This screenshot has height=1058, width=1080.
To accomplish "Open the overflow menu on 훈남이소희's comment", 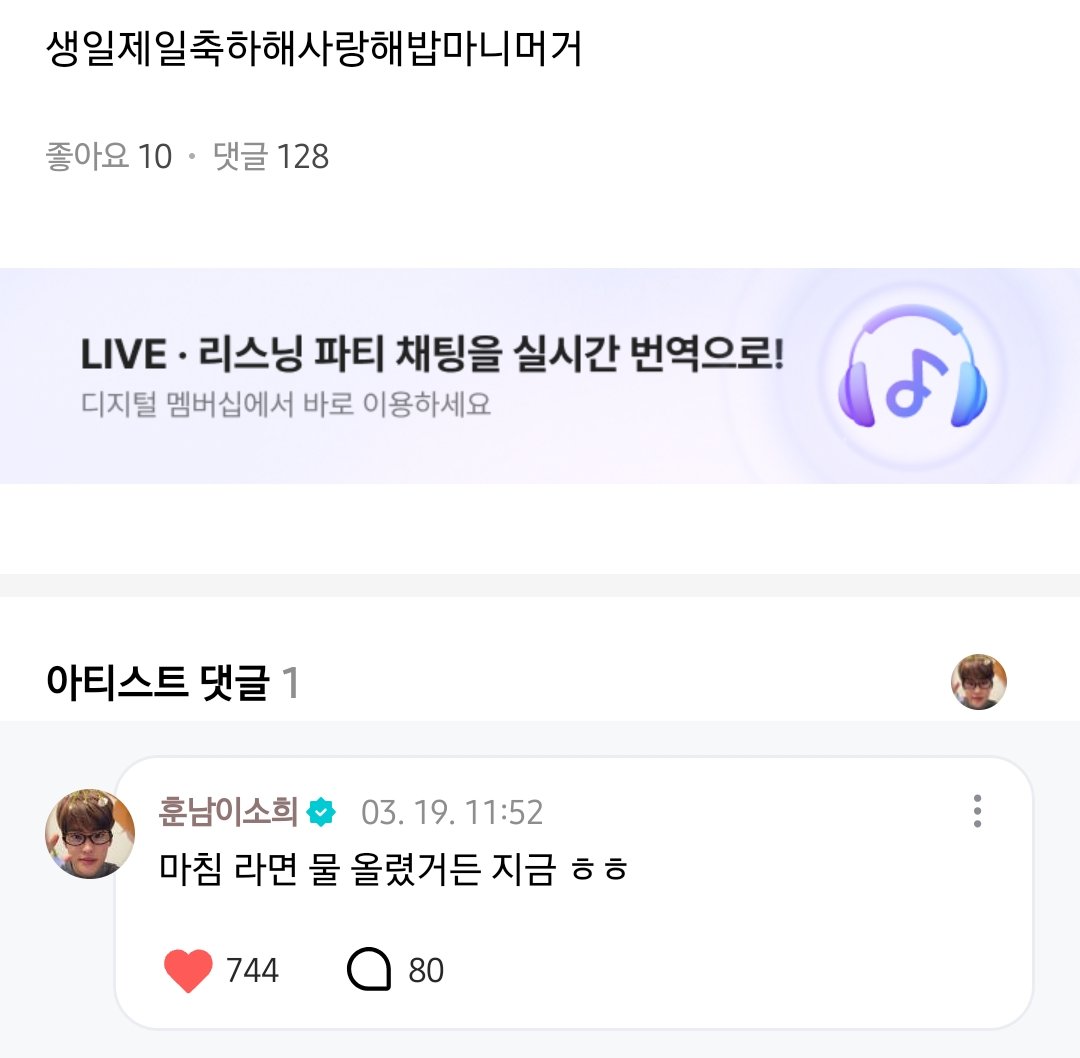I will 977,811.
